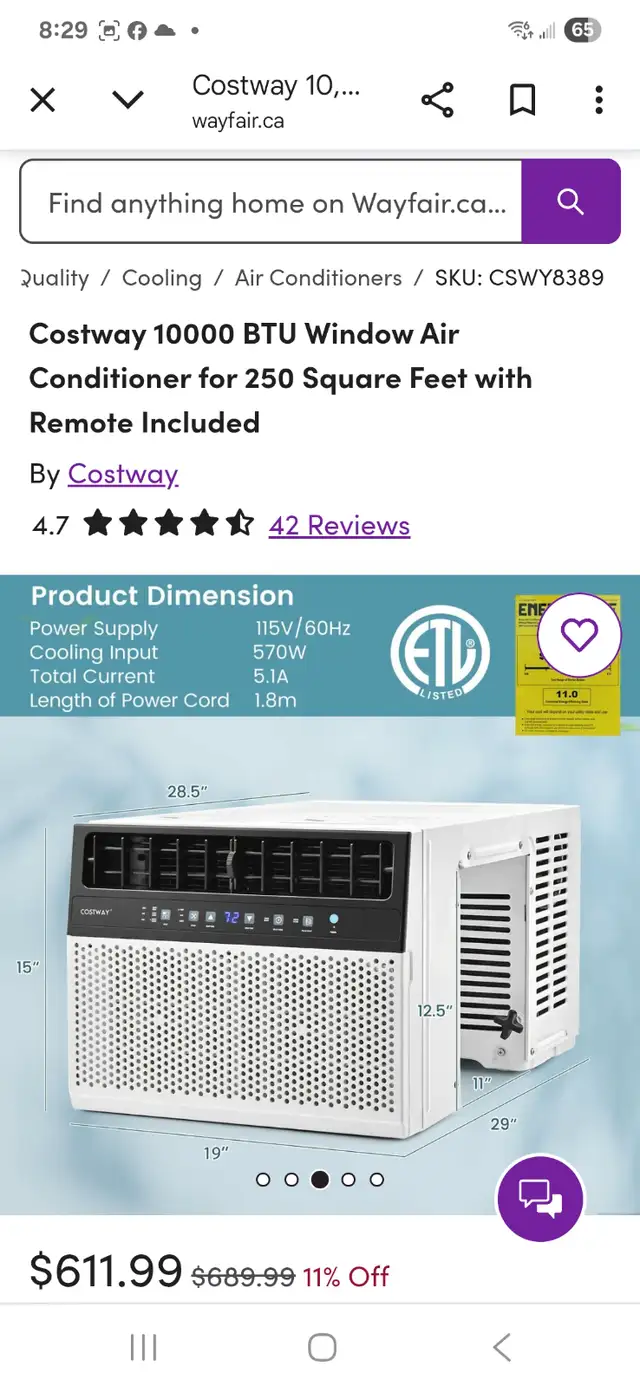Open the live chat bubble
This screenshot has height=1388, width=640.
(x=541, y=1198)
